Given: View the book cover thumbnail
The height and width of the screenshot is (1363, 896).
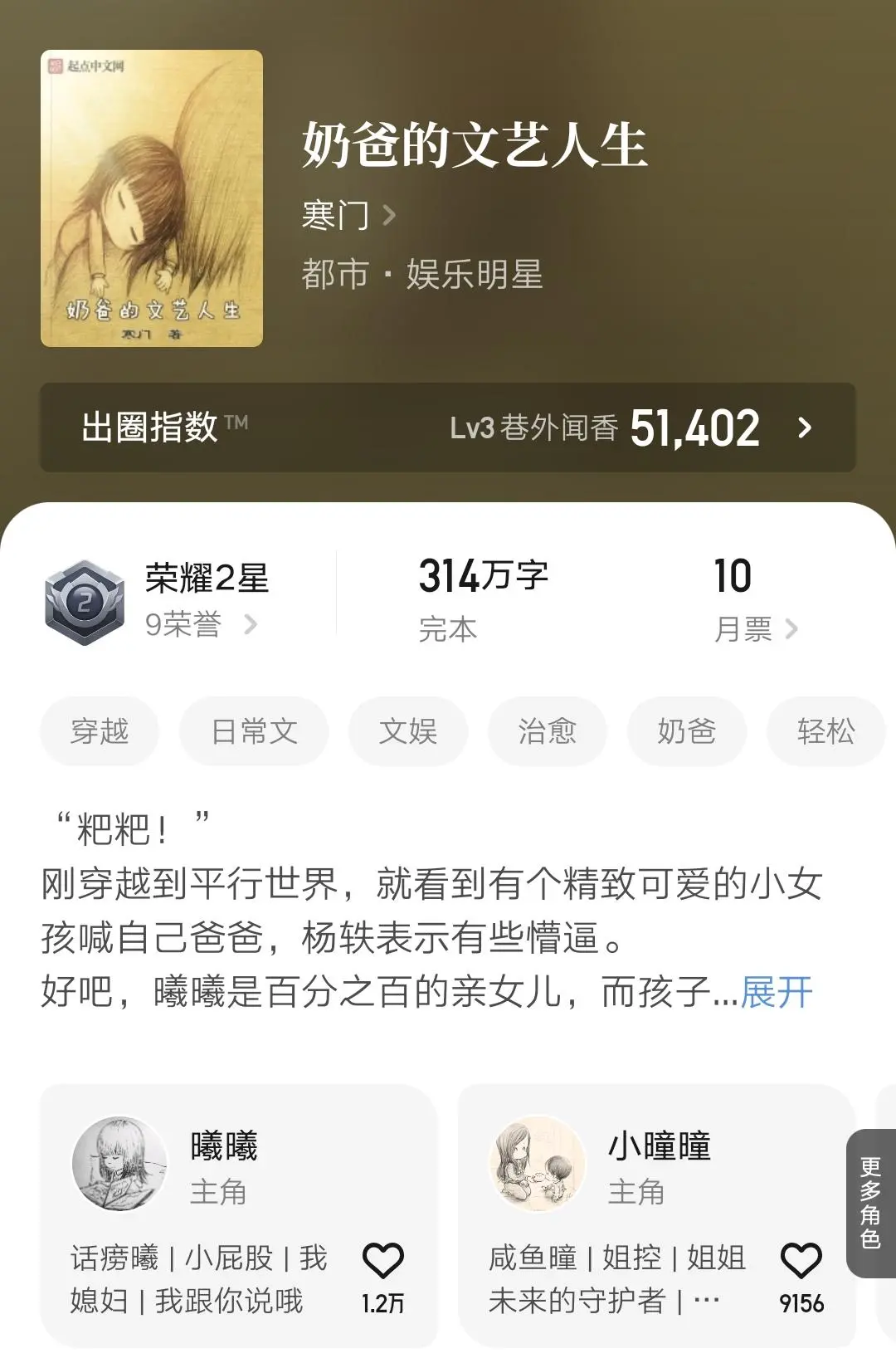Looking at the screenshot, I should [x=154, y=199].
